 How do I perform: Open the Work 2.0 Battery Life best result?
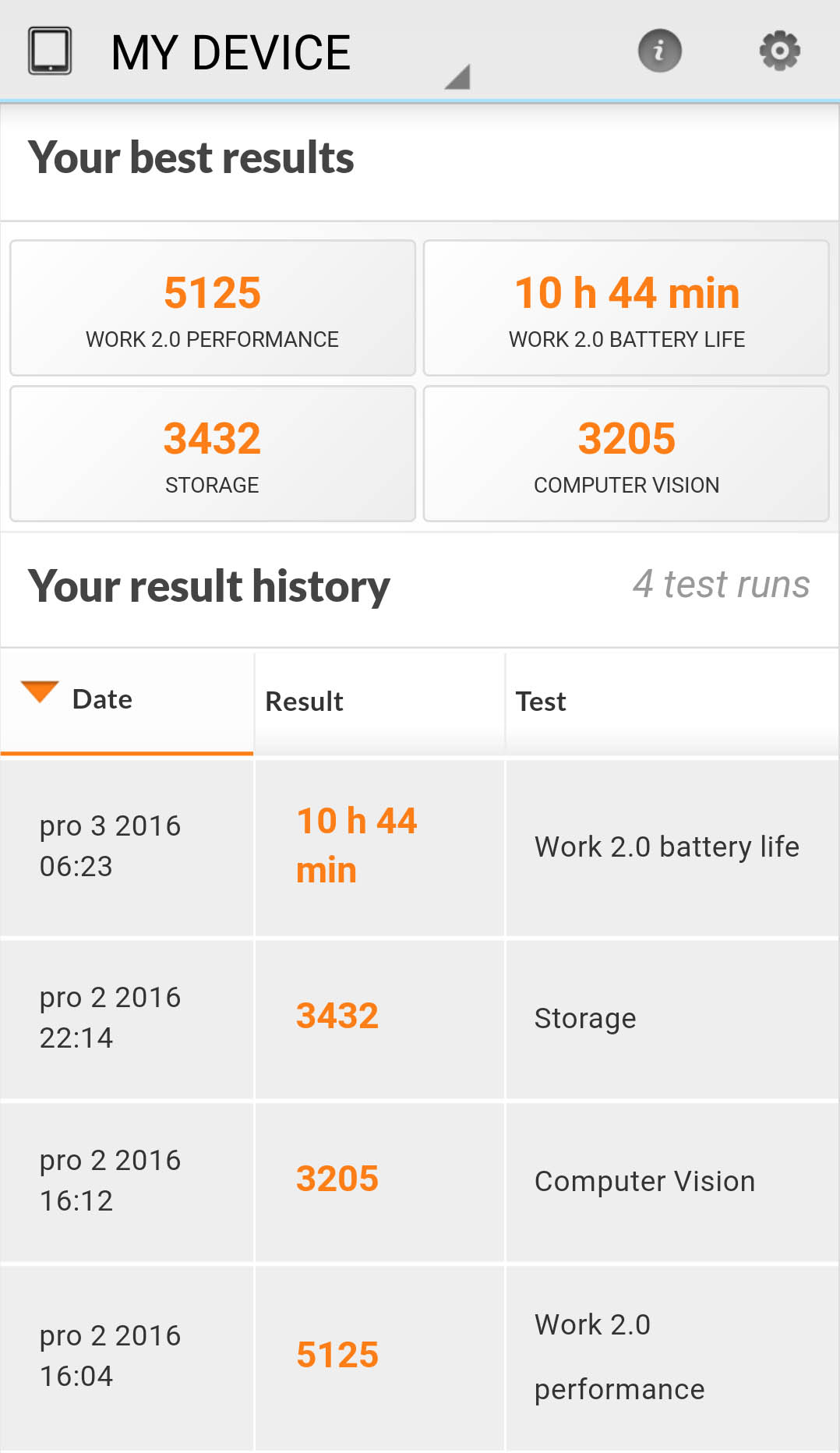click(x=626, y=308)
